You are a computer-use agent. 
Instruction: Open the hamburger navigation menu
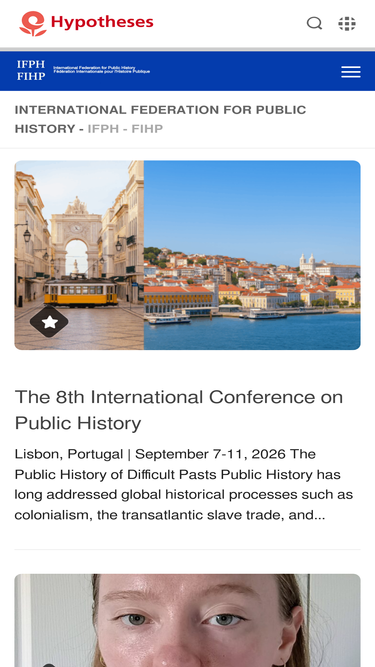(351, 72)
